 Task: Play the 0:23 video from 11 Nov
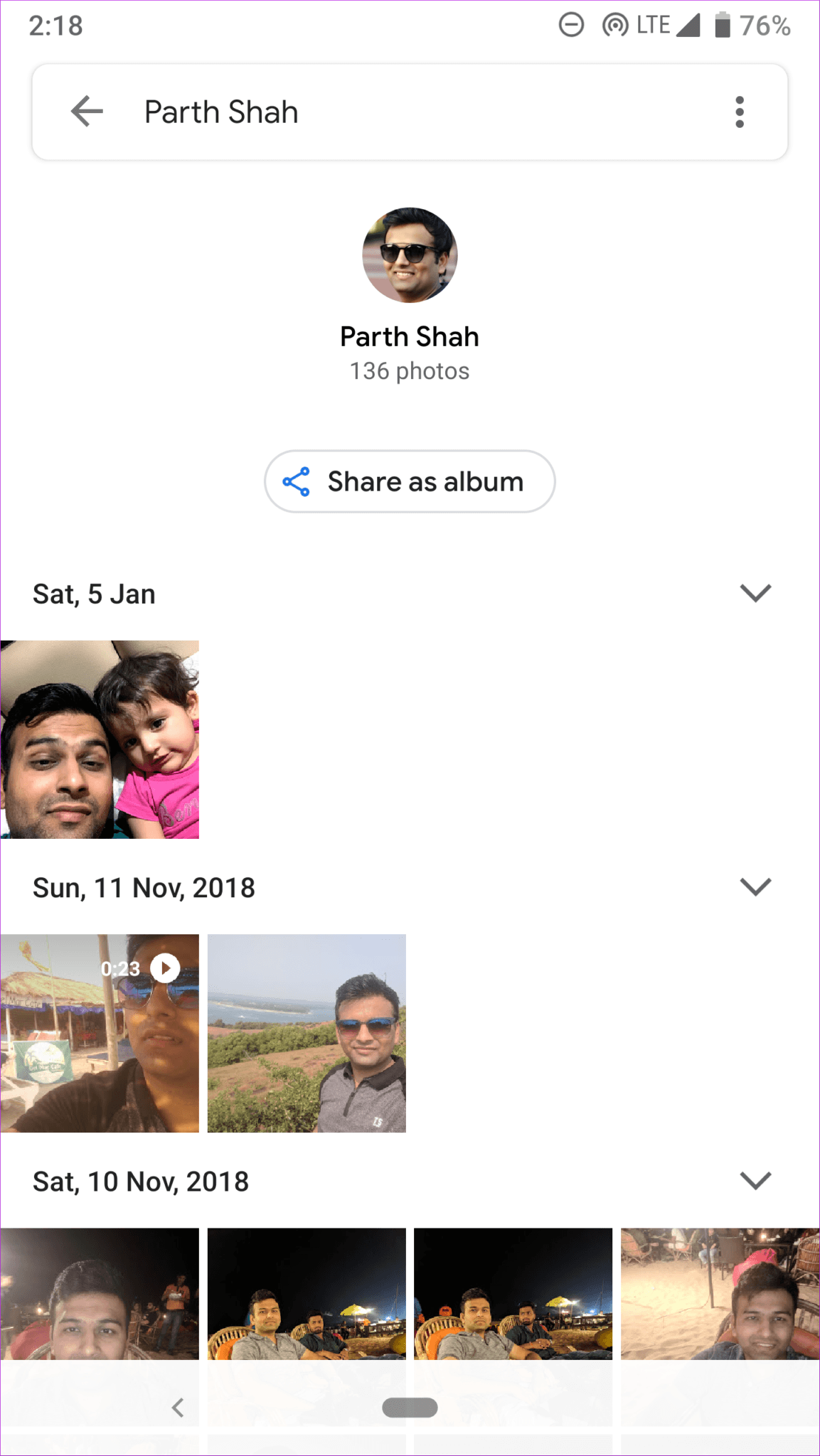coord(100,1033)
